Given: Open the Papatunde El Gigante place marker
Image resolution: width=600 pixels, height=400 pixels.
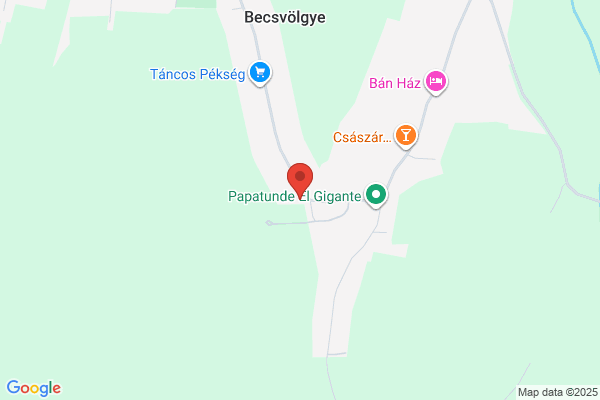Looking at the screenshot, I should pyautogui.click(x=376, y=195).
